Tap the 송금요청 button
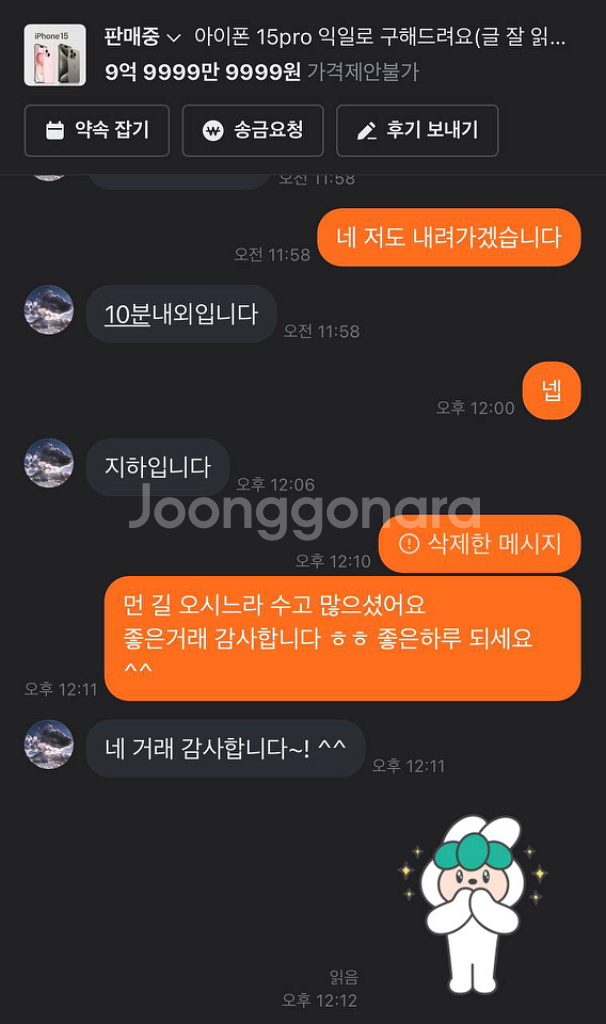Screen dimensions: 606x1024 253,131
